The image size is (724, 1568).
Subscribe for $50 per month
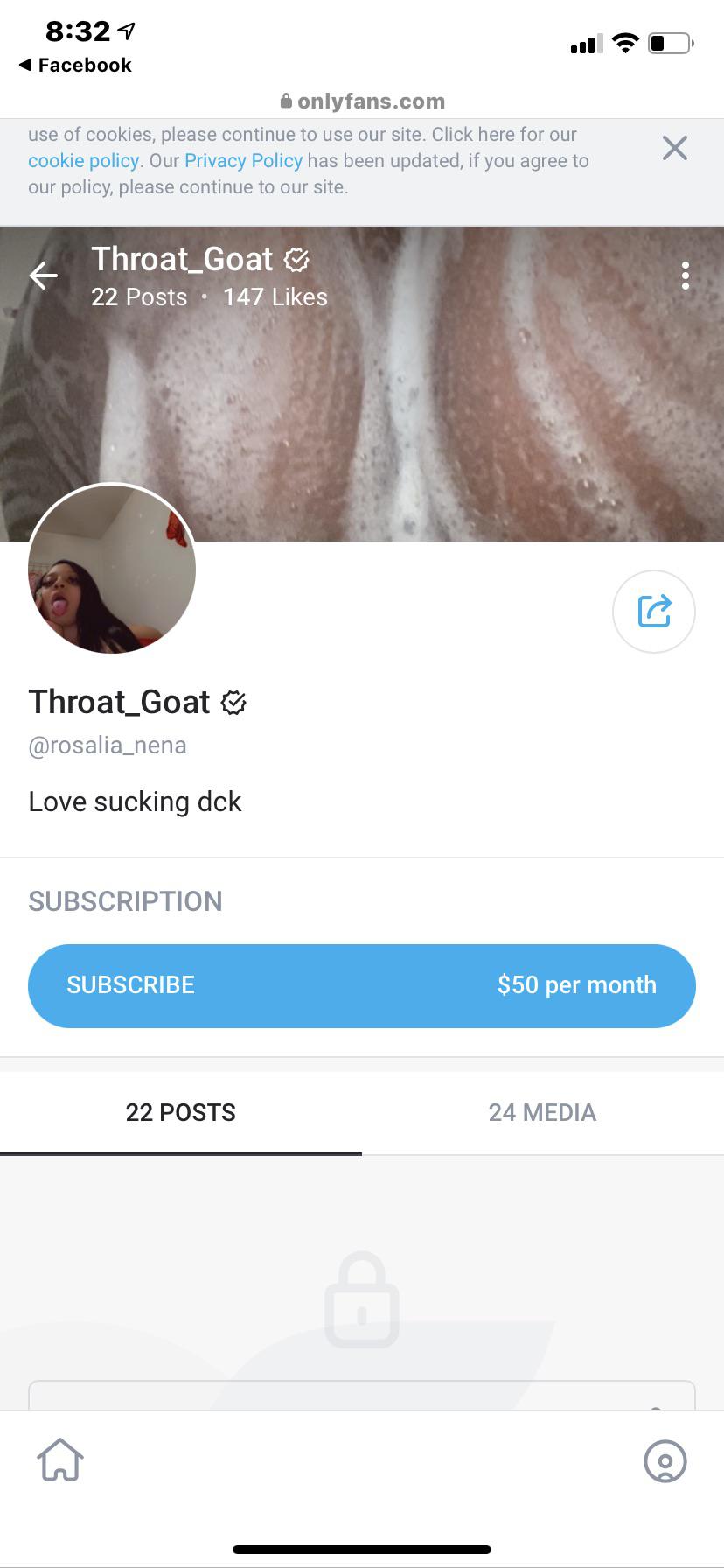(362, 985)
